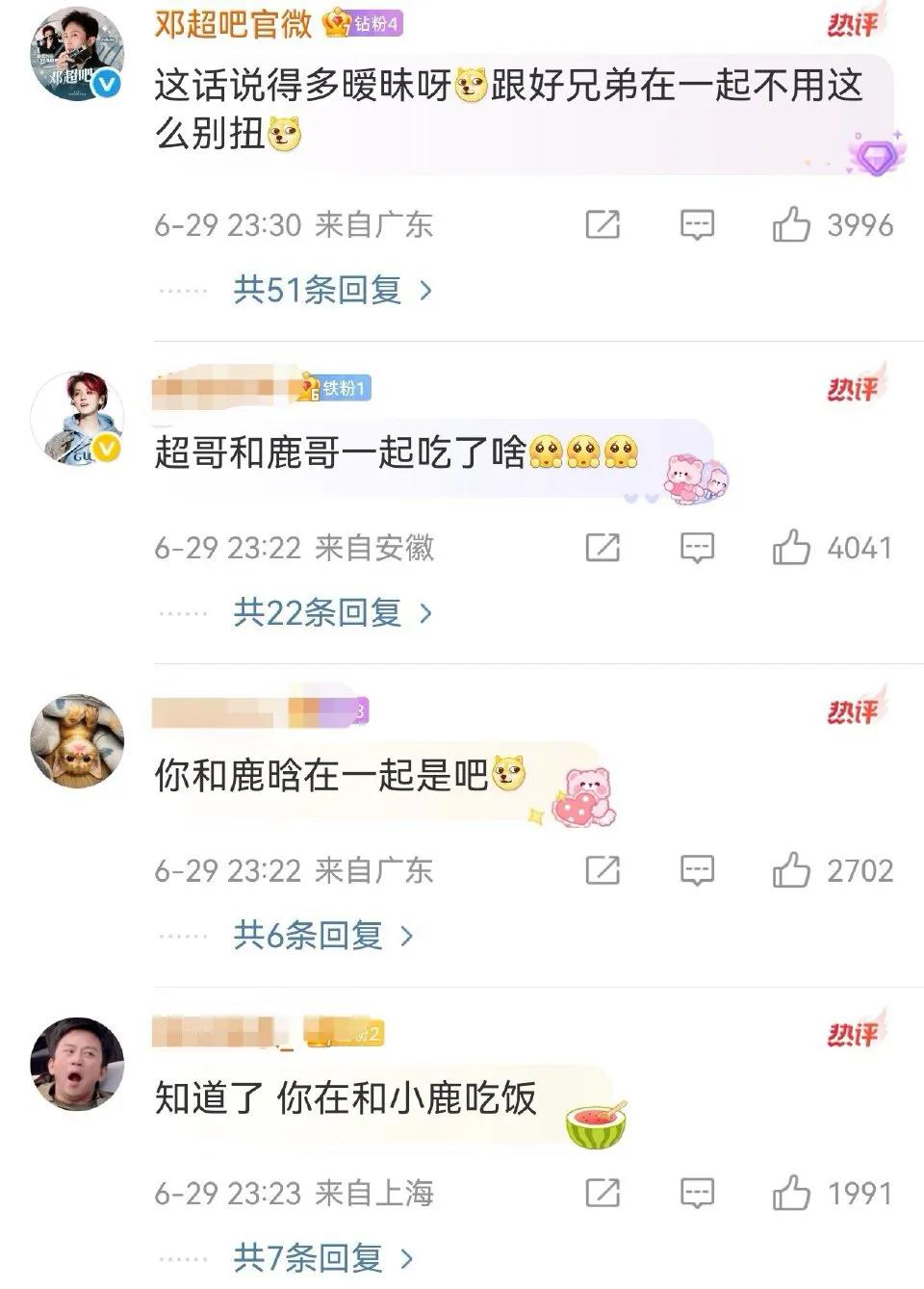Screen dimensions: 924x1289
Task: Reply to the 邓超吧官微 comment
Action: (697, 225)
